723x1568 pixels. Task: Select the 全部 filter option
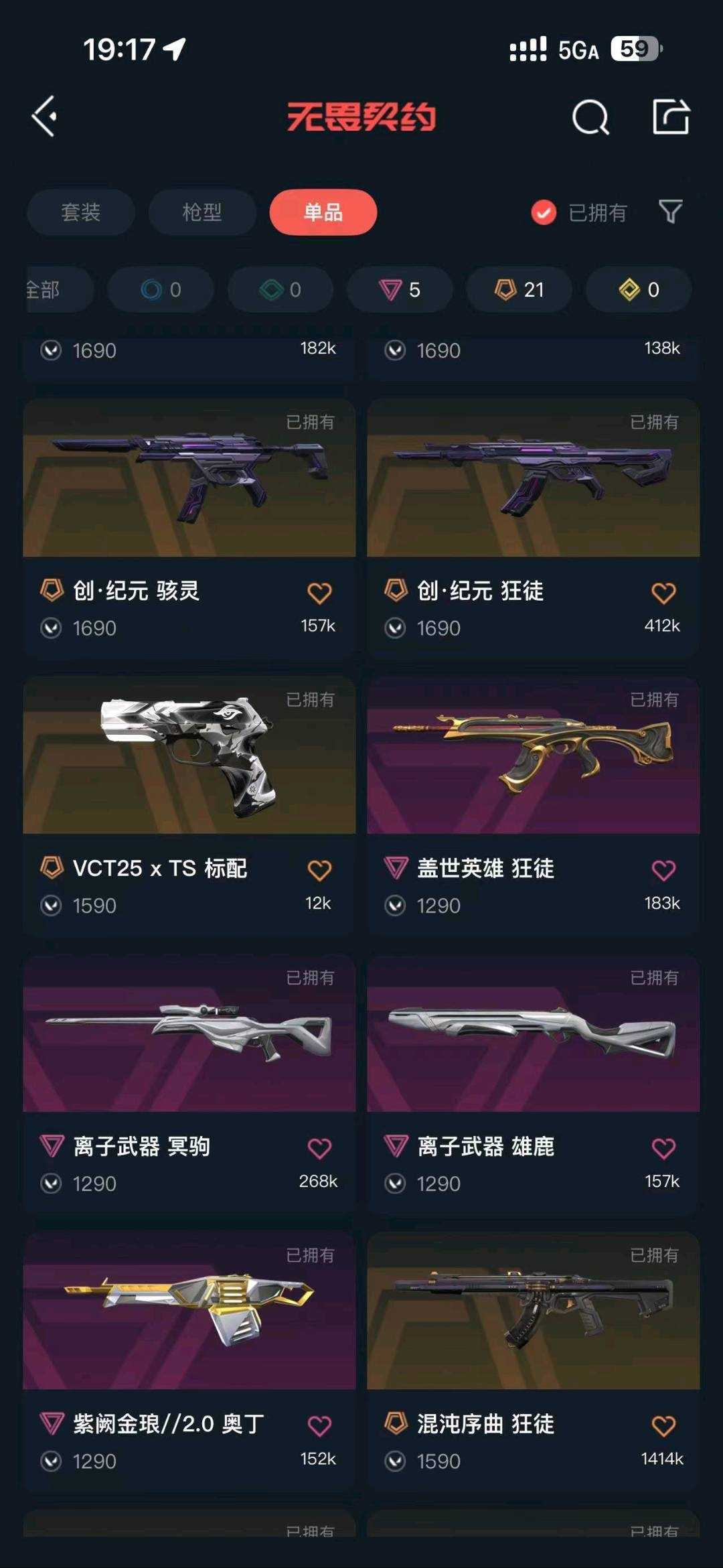point(42,289)
